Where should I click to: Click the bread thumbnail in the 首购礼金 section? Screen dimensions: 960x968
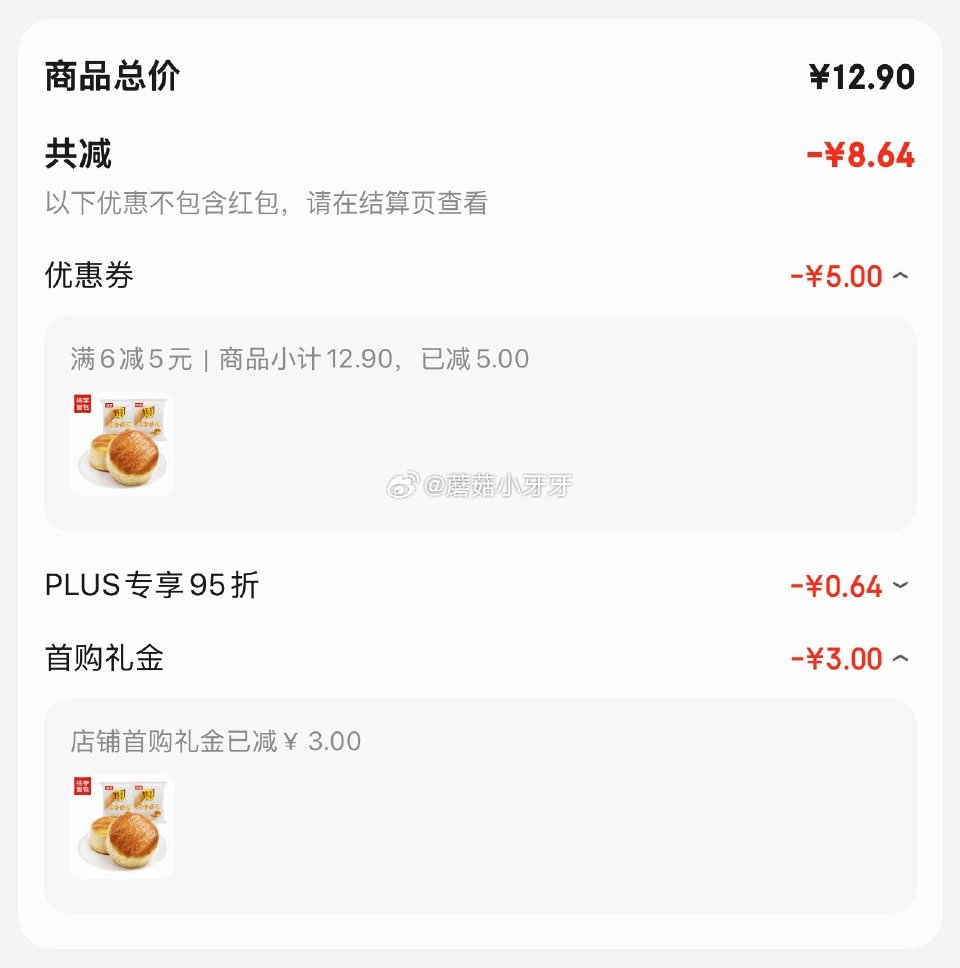[121, 823]
